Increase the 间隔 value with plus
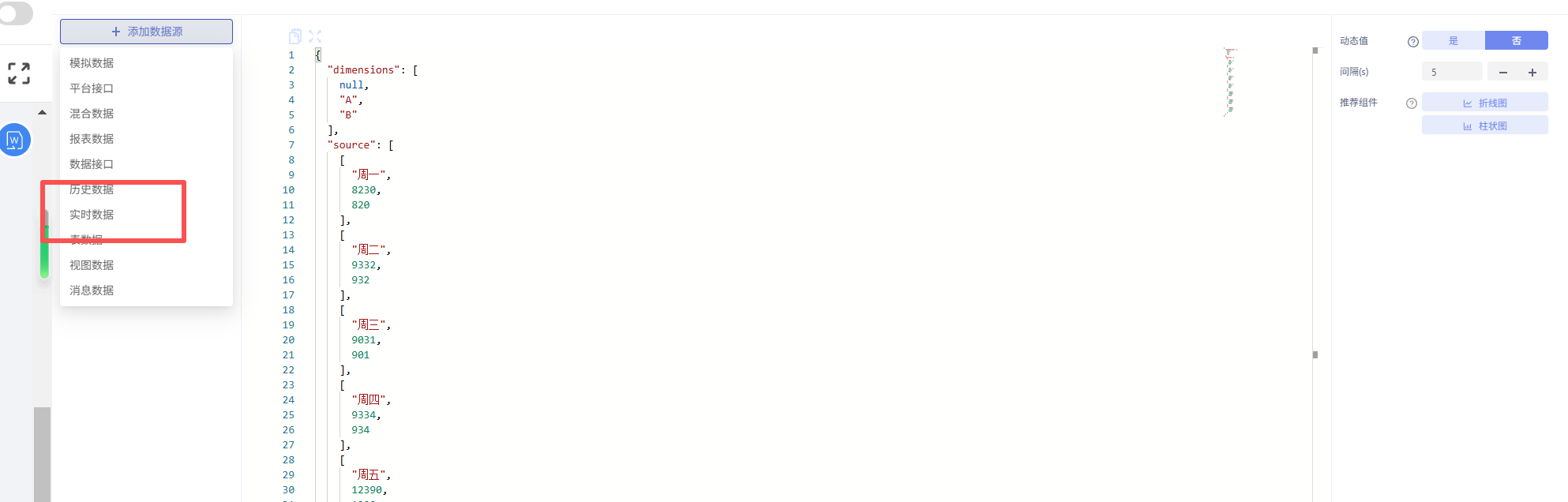Viewport: 1568px width, 502px height. point(1532,72)
